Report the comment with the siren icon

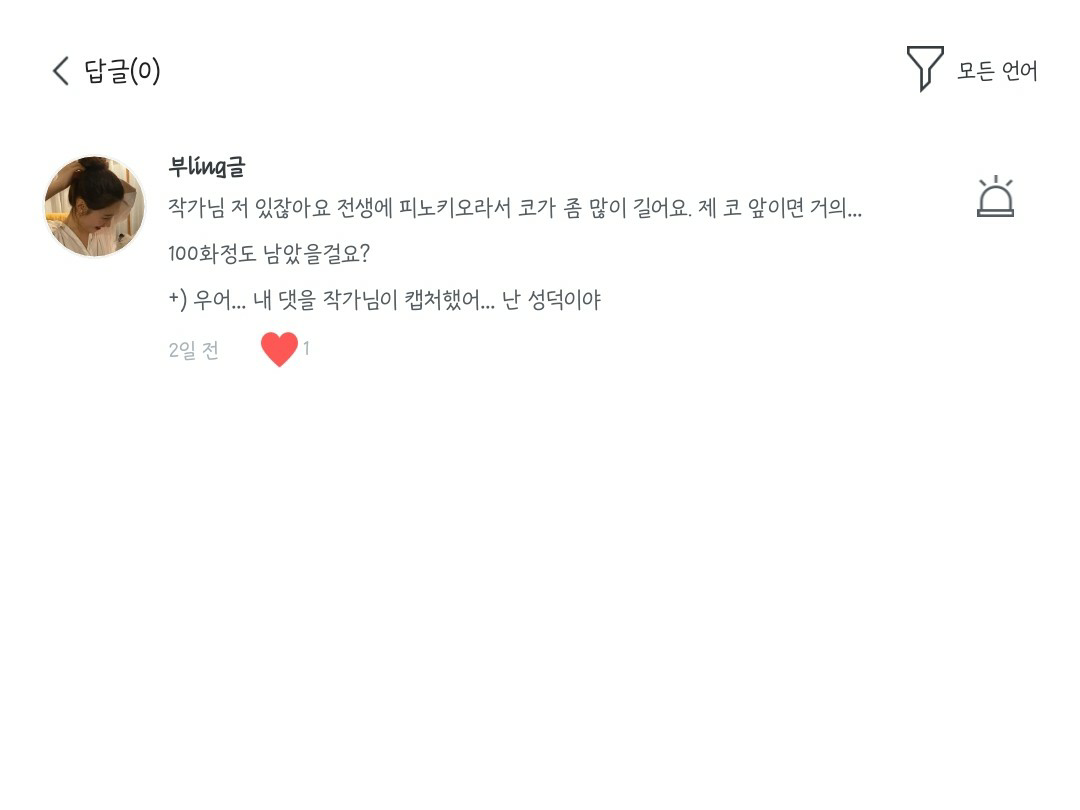(x=994, y=197)
